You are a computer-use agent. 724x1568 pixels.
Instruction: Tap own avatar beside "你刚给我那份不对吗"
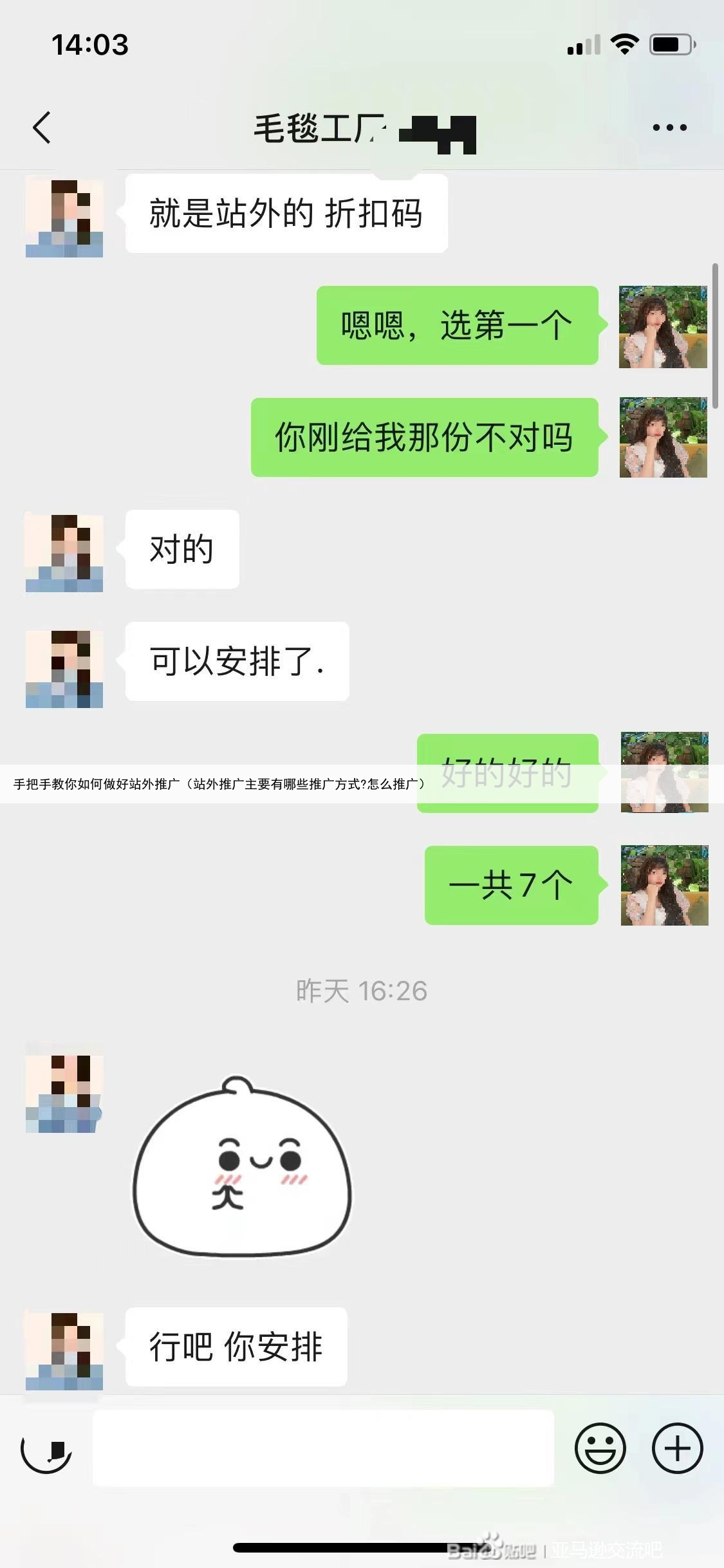point(663,438)
